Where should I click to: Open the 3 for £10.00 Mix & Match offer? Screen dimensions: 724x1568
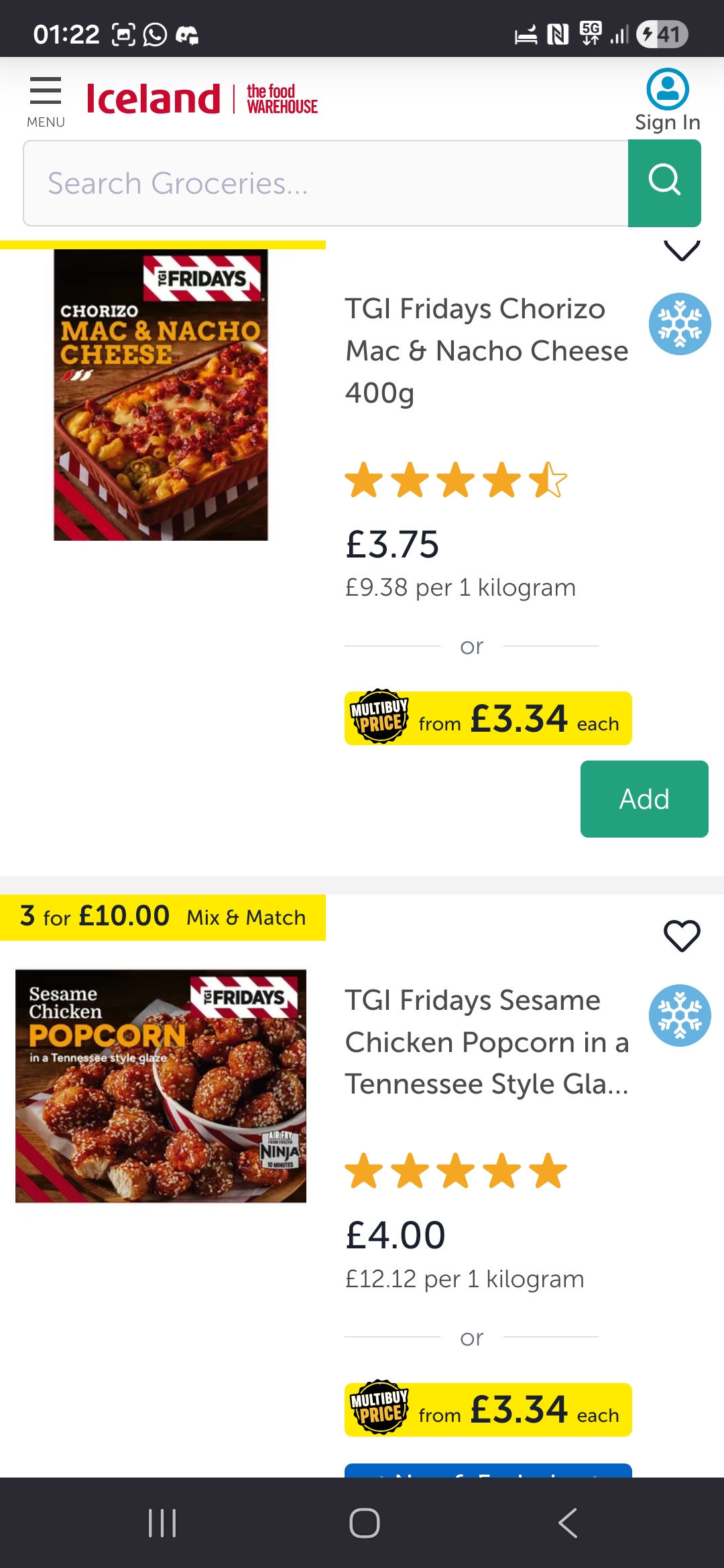163,917
